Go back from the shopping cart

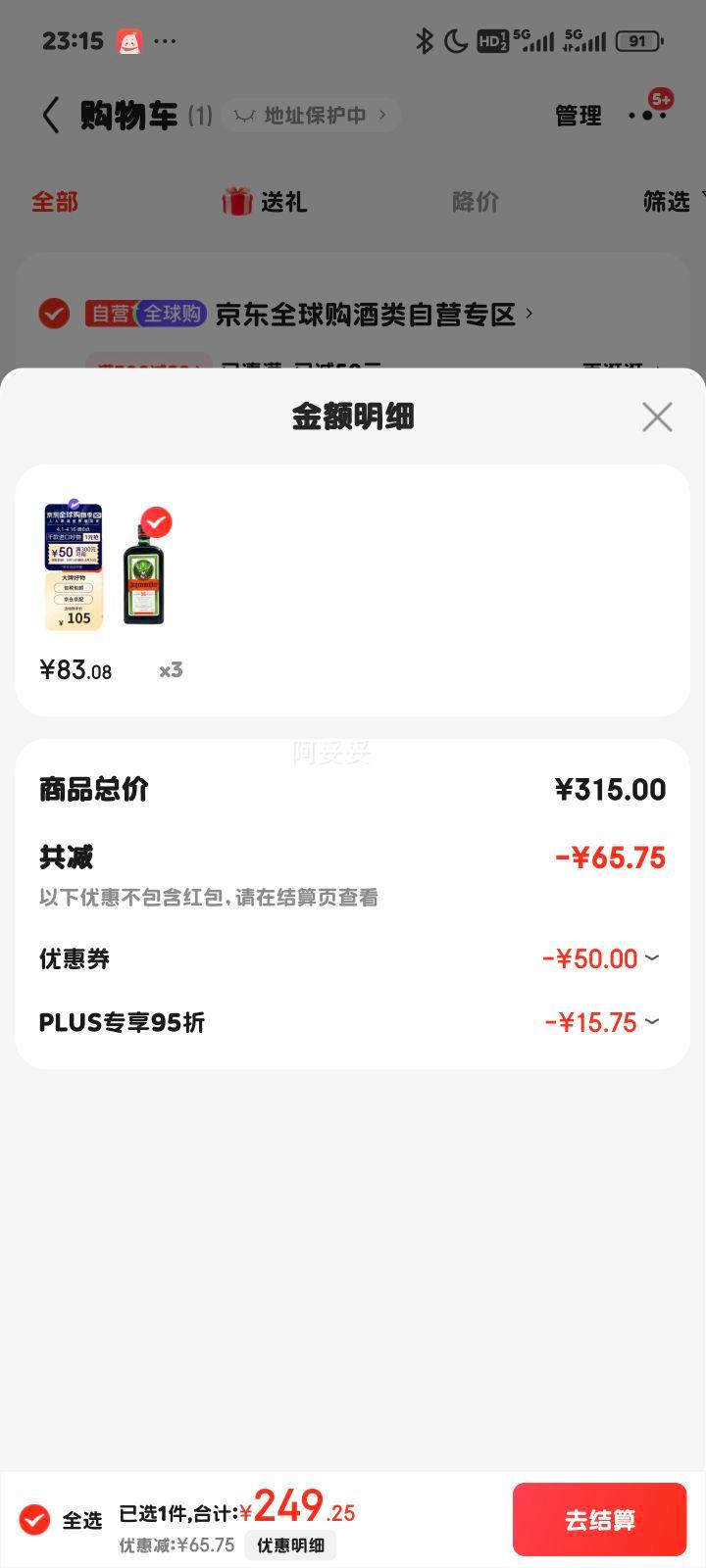[51, 116]
